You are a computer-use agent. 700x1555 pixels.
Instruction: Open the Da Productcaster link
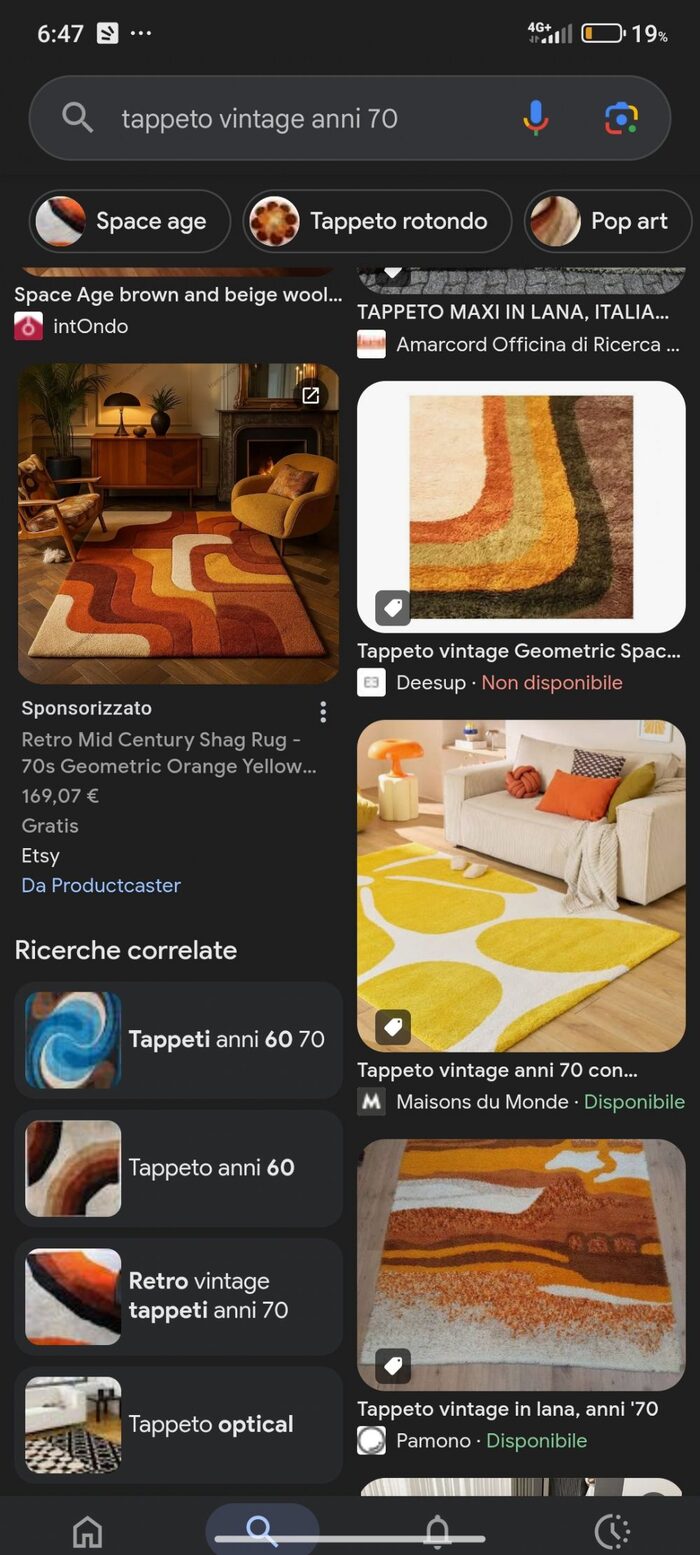click(101, 885)
